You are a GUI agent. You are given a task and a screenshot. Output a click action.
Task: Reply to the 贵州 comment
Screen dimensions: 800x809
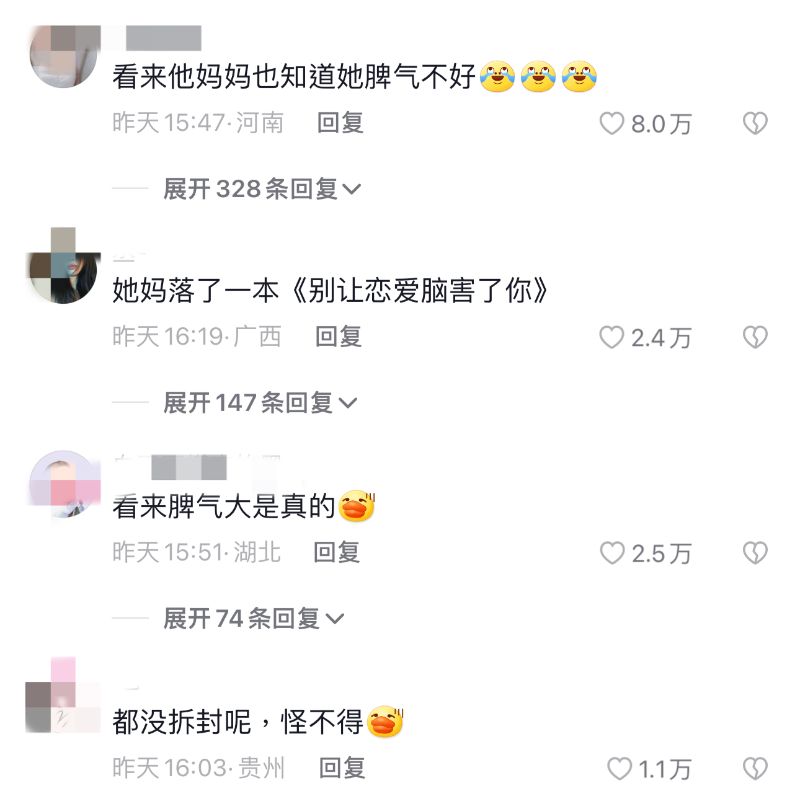pyautogui.click(x=341, y=768)
